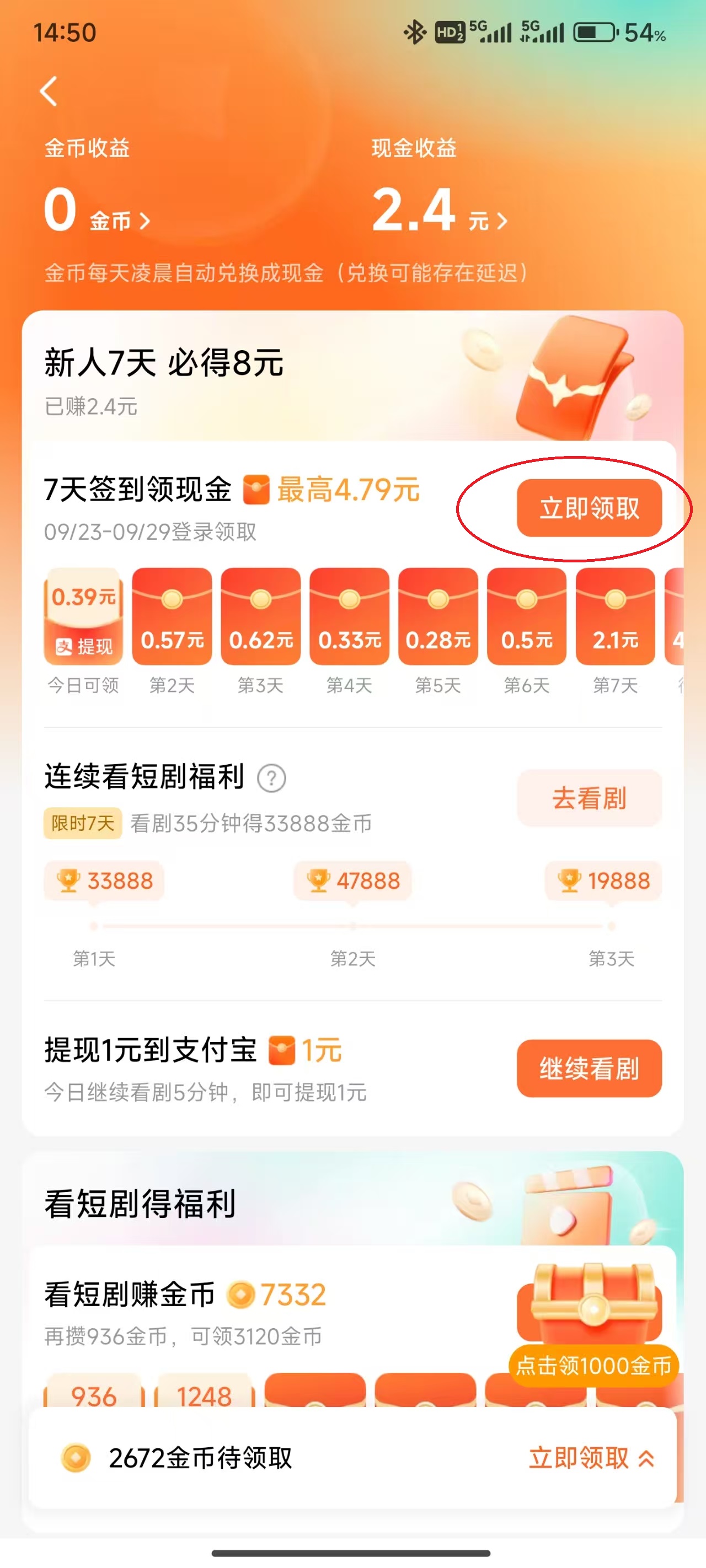Open coin earnings via the 0 金币 arrow
Image resolution: width=706 pixels, height=1568 pixels.
click(145, 222)
